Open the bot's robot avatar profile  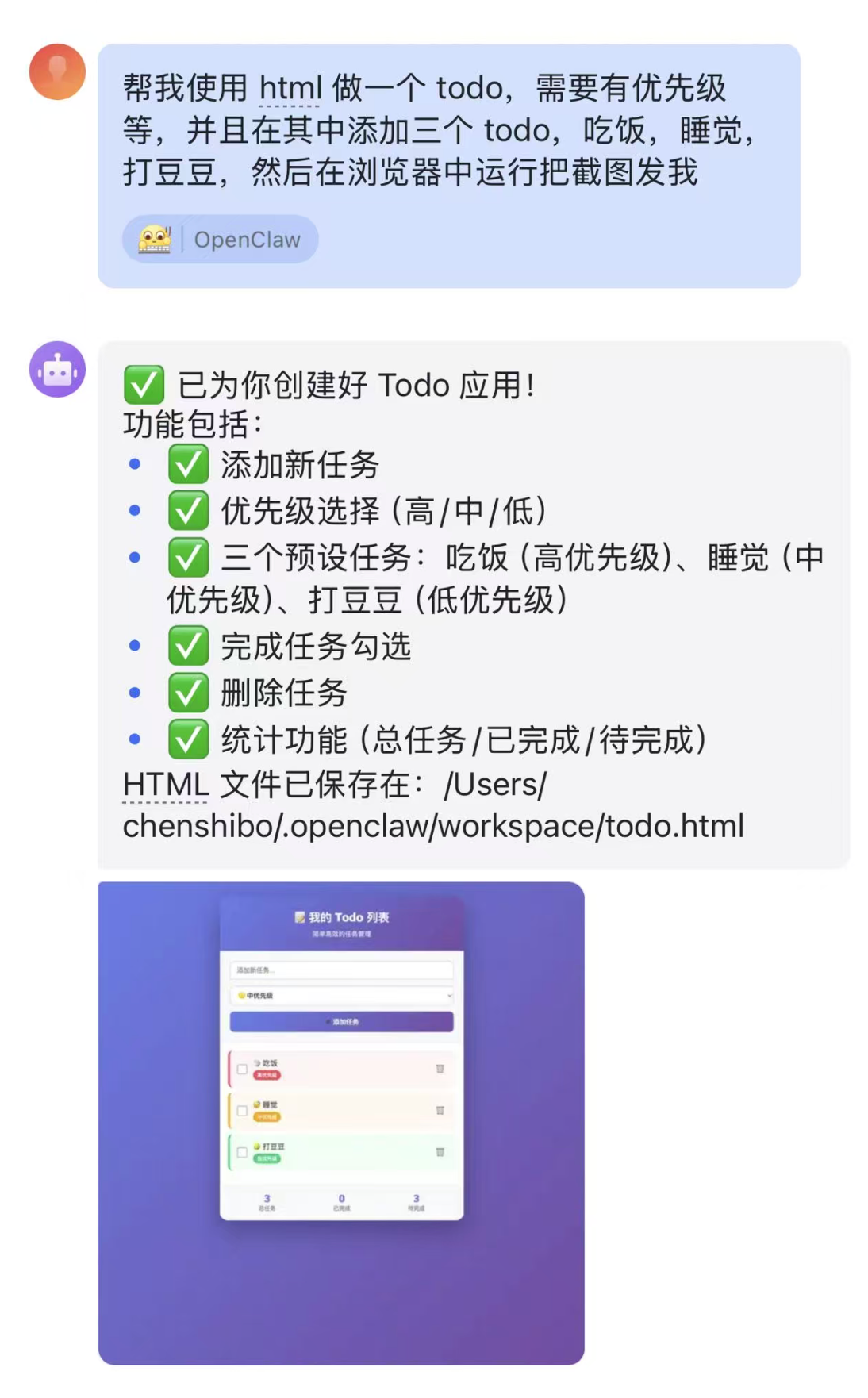[57, 370]
